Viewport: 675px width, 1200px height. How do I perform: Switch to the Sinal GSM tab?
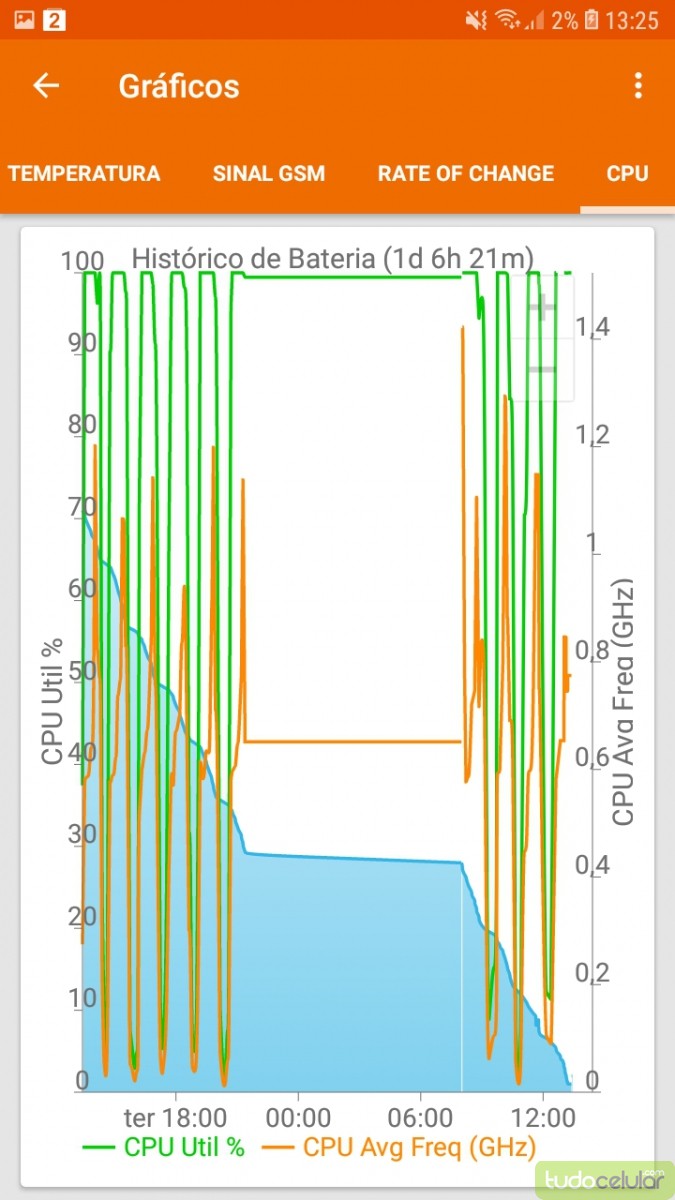point(269,173)
